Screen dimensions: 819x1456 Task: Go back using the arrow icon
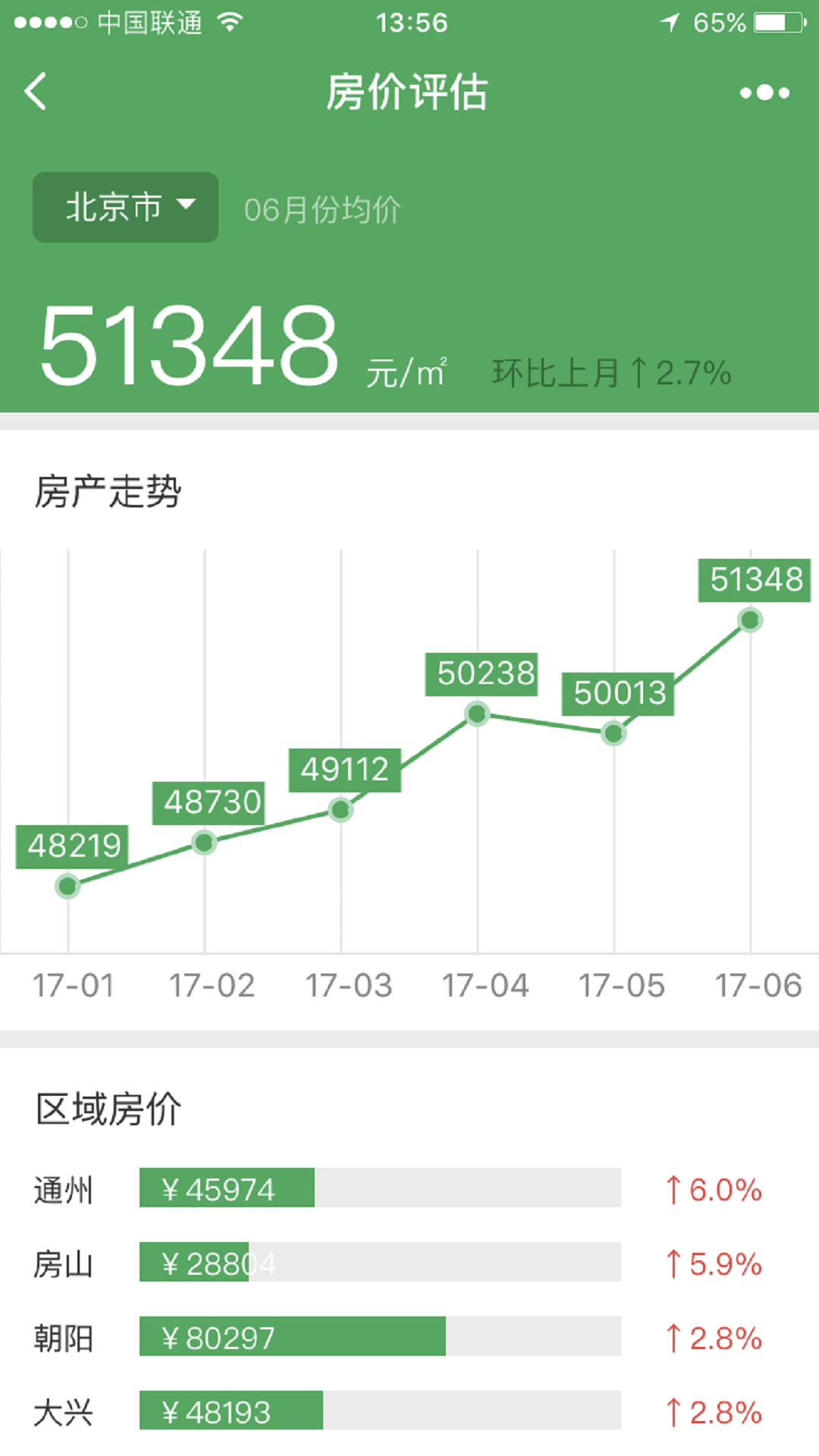coord(36,92)
